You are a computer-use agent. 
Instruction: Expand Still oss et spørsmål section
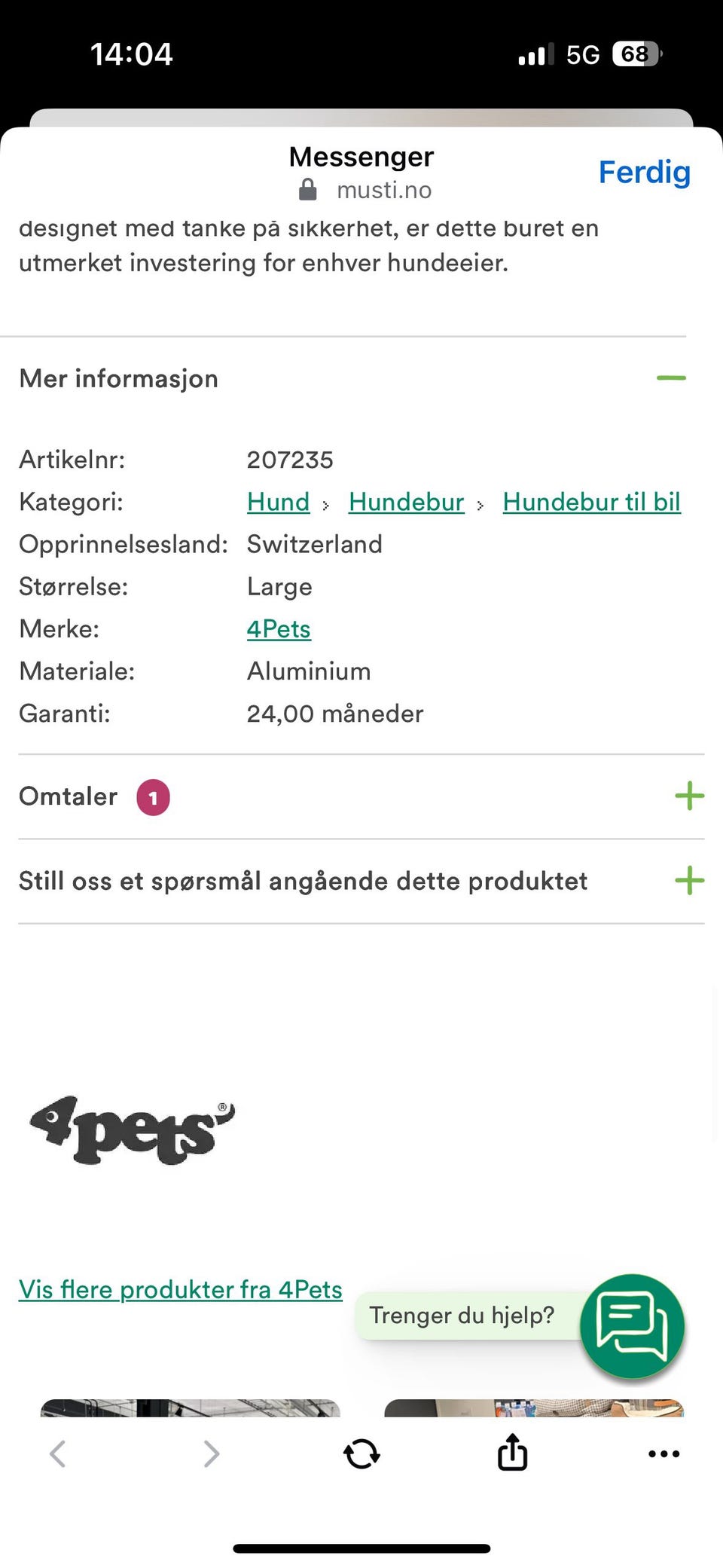(x=688, y=880)
